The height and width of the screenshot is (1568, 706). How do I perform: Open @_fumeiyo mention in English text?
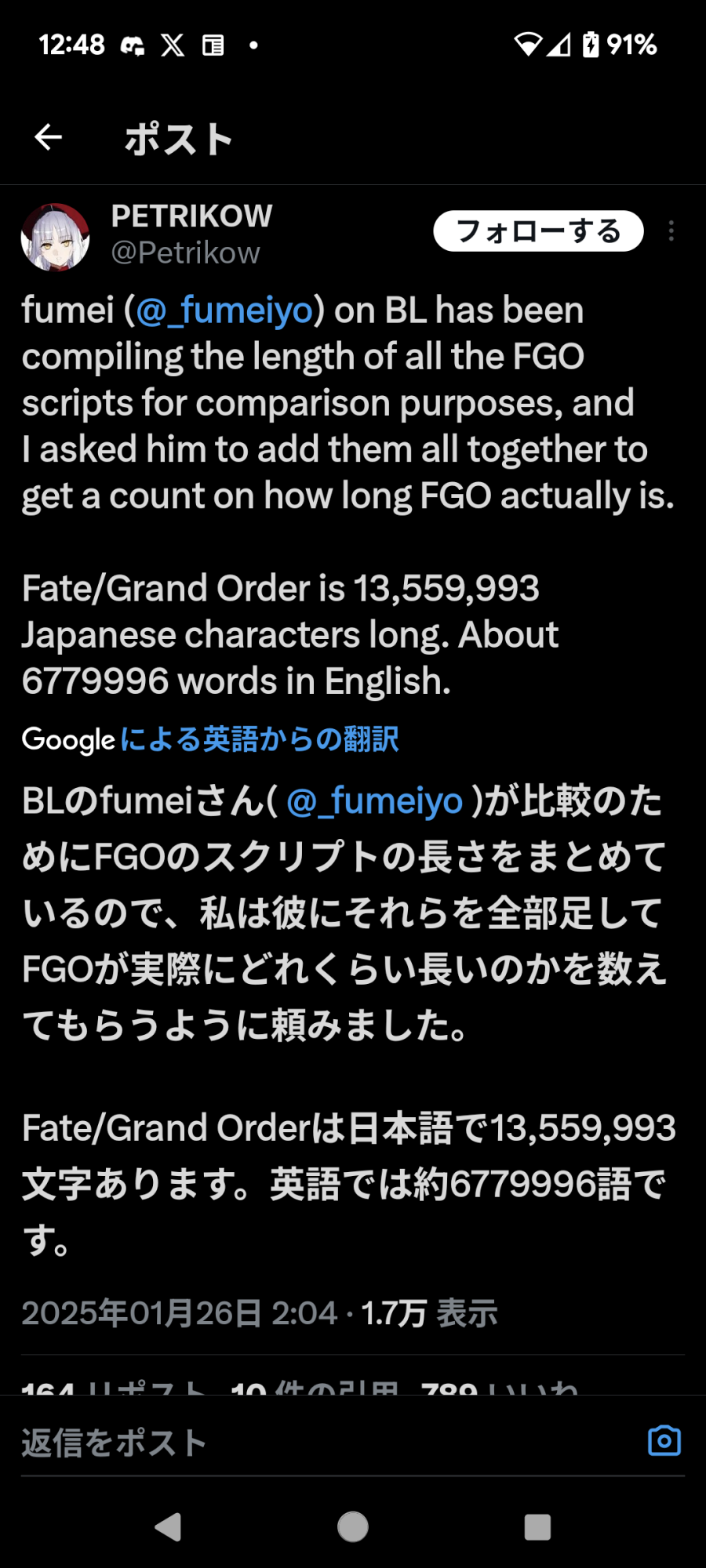tap(224, 310)
